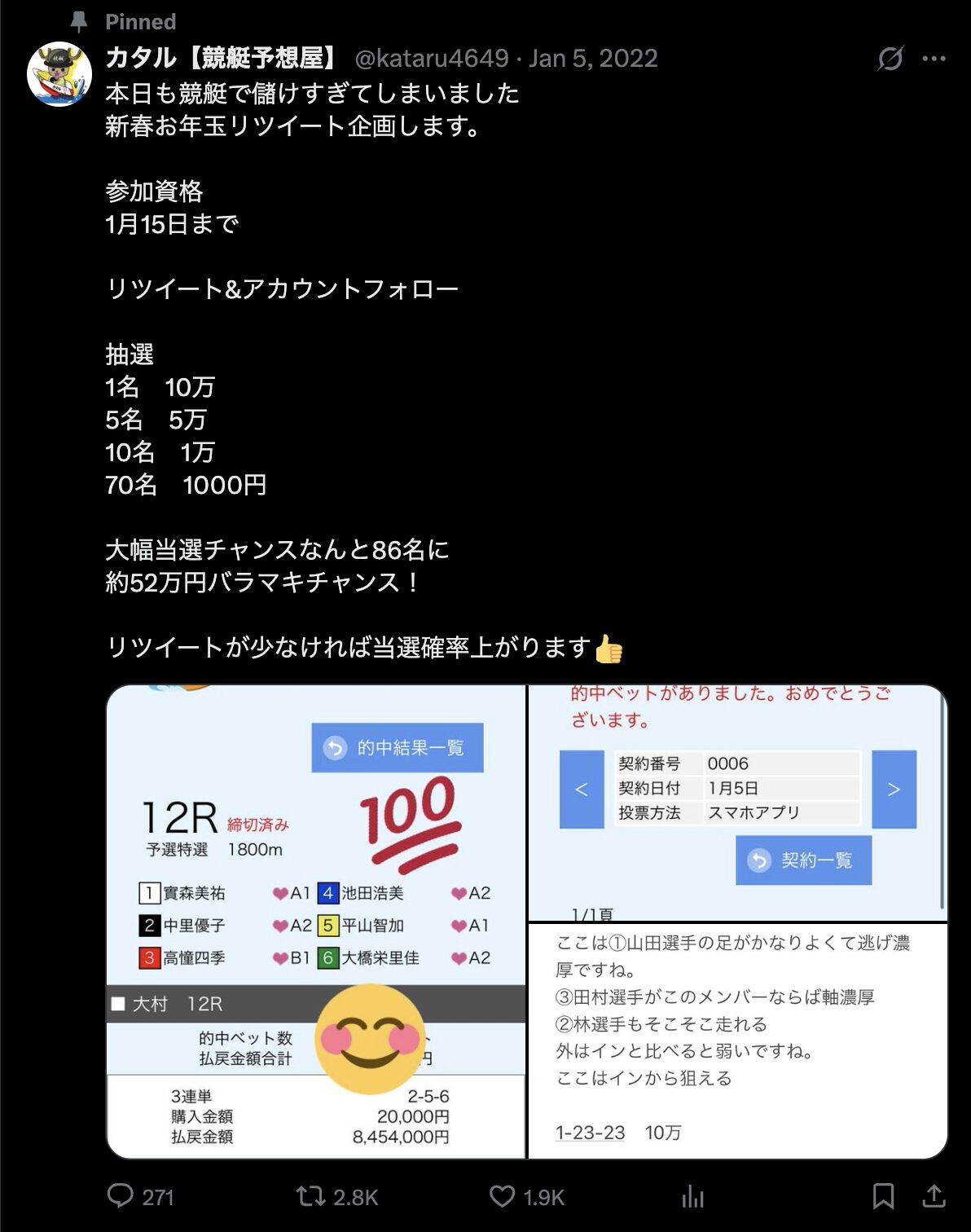The height and width of the screenshot is (1232, 971).
Task: Open the post's overflow menu
Action: pyautogui.click(x=934, y=59)
